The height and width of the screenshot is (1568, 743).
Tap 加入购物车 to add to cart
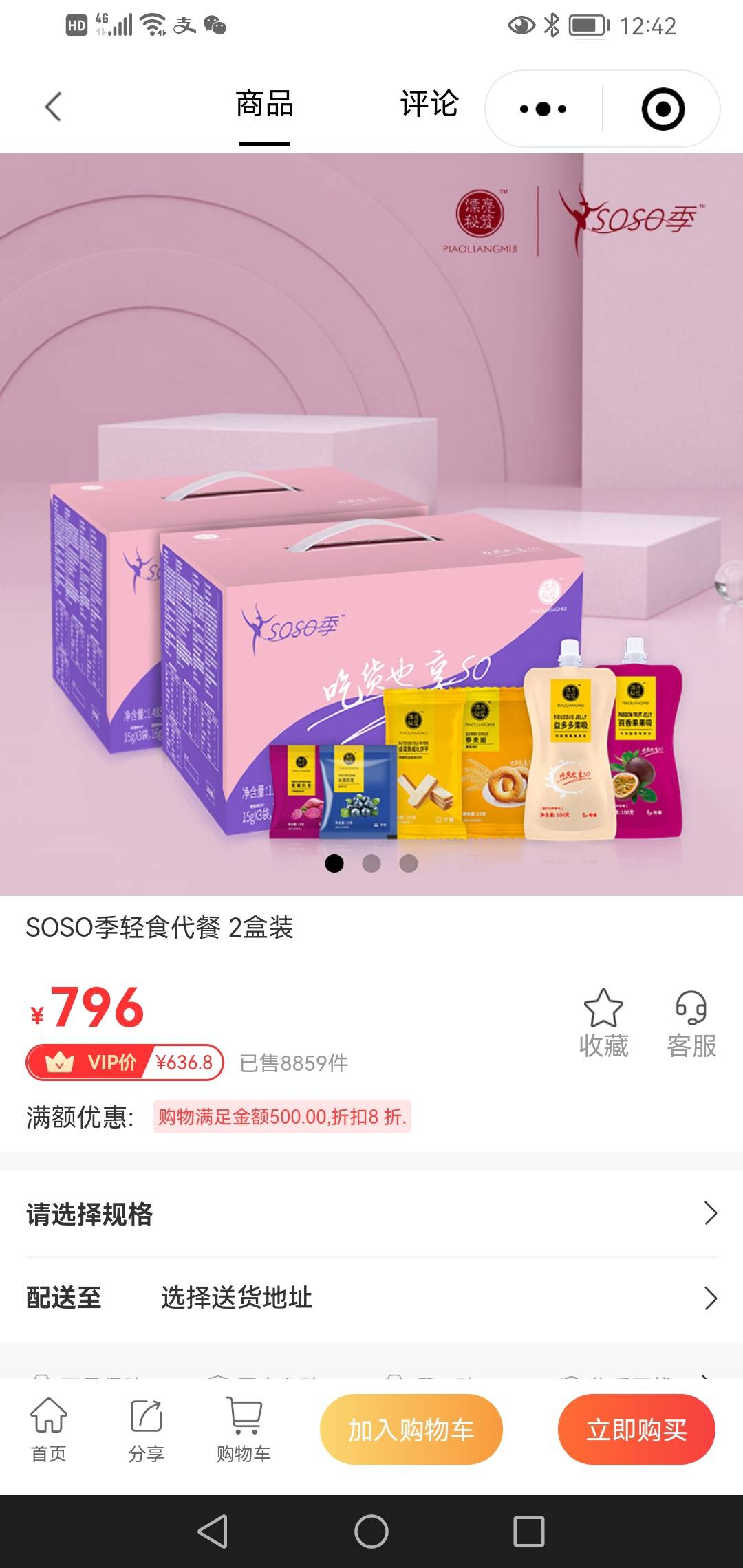(x=411, y=1430)
